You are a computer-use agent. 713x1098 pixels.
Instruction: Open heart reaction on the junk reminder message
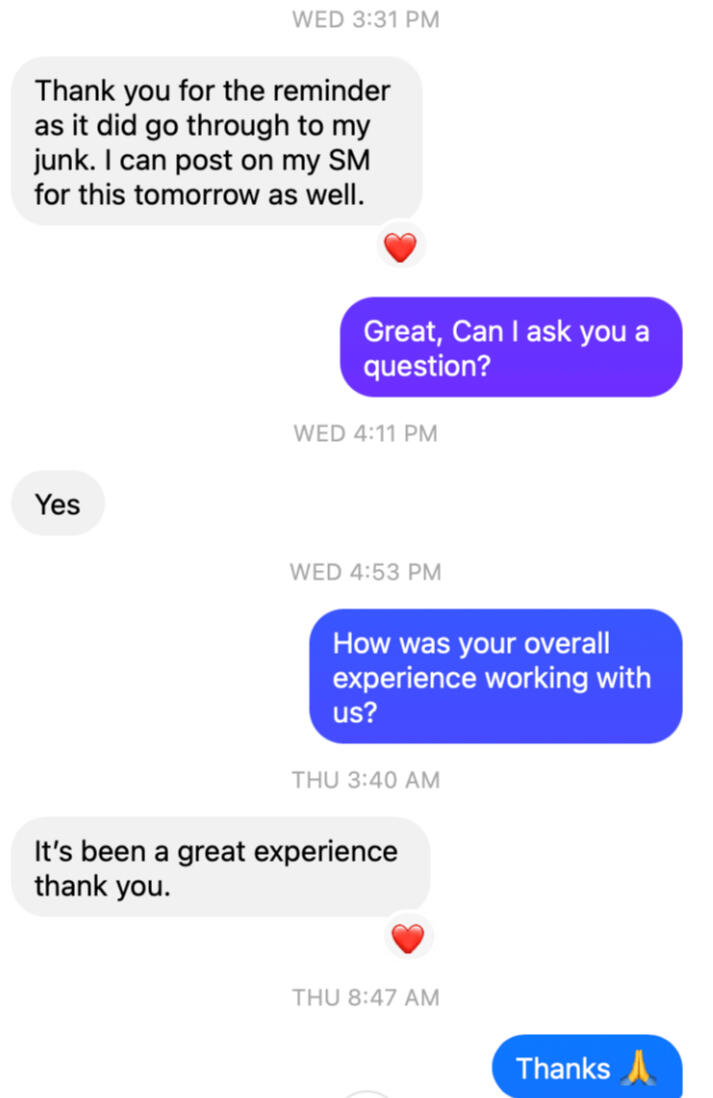coord(400,245)
